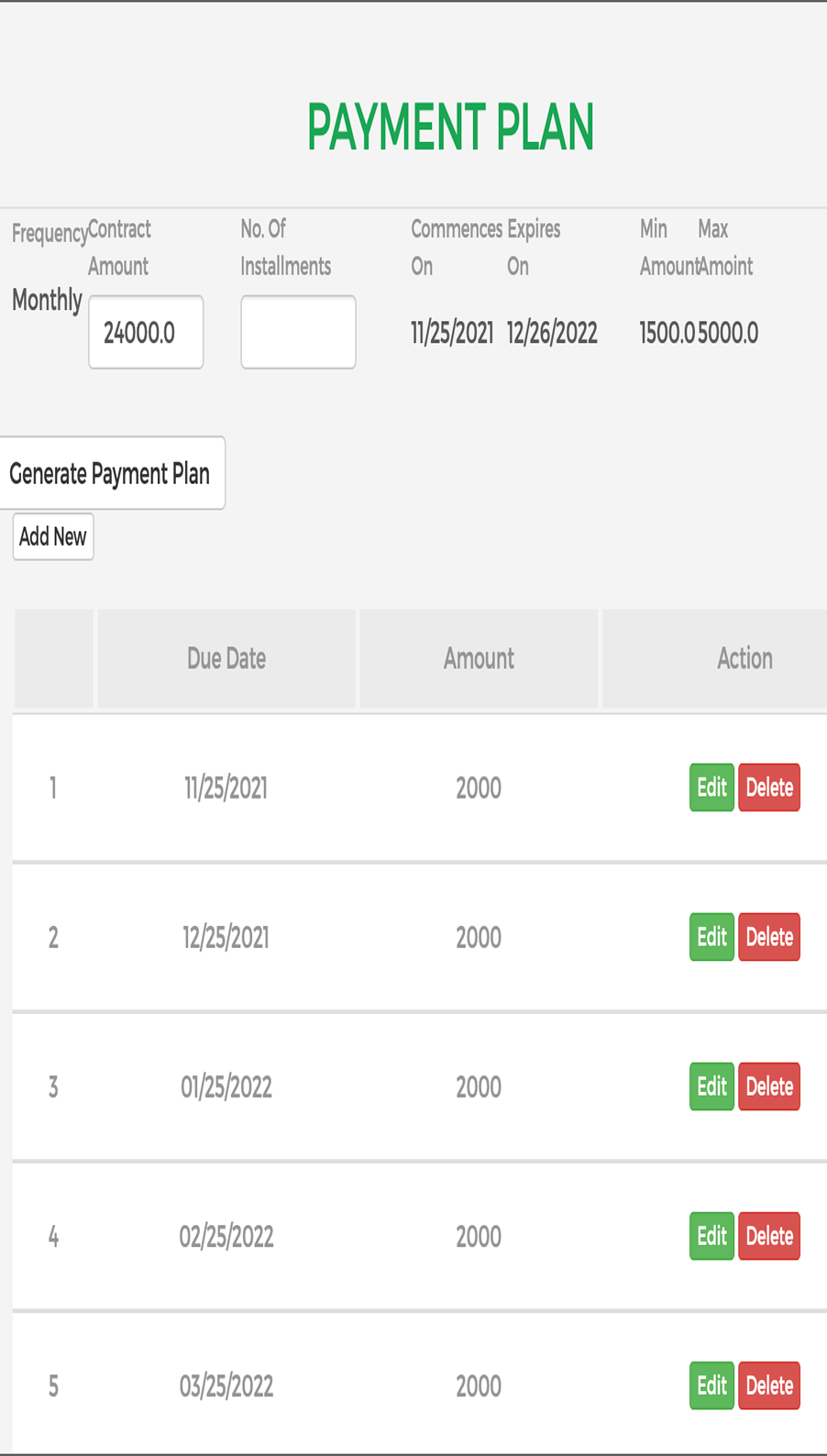Focus the No. Of Installments field
This screenshot has width=827, height=1456.
point(298,332)
